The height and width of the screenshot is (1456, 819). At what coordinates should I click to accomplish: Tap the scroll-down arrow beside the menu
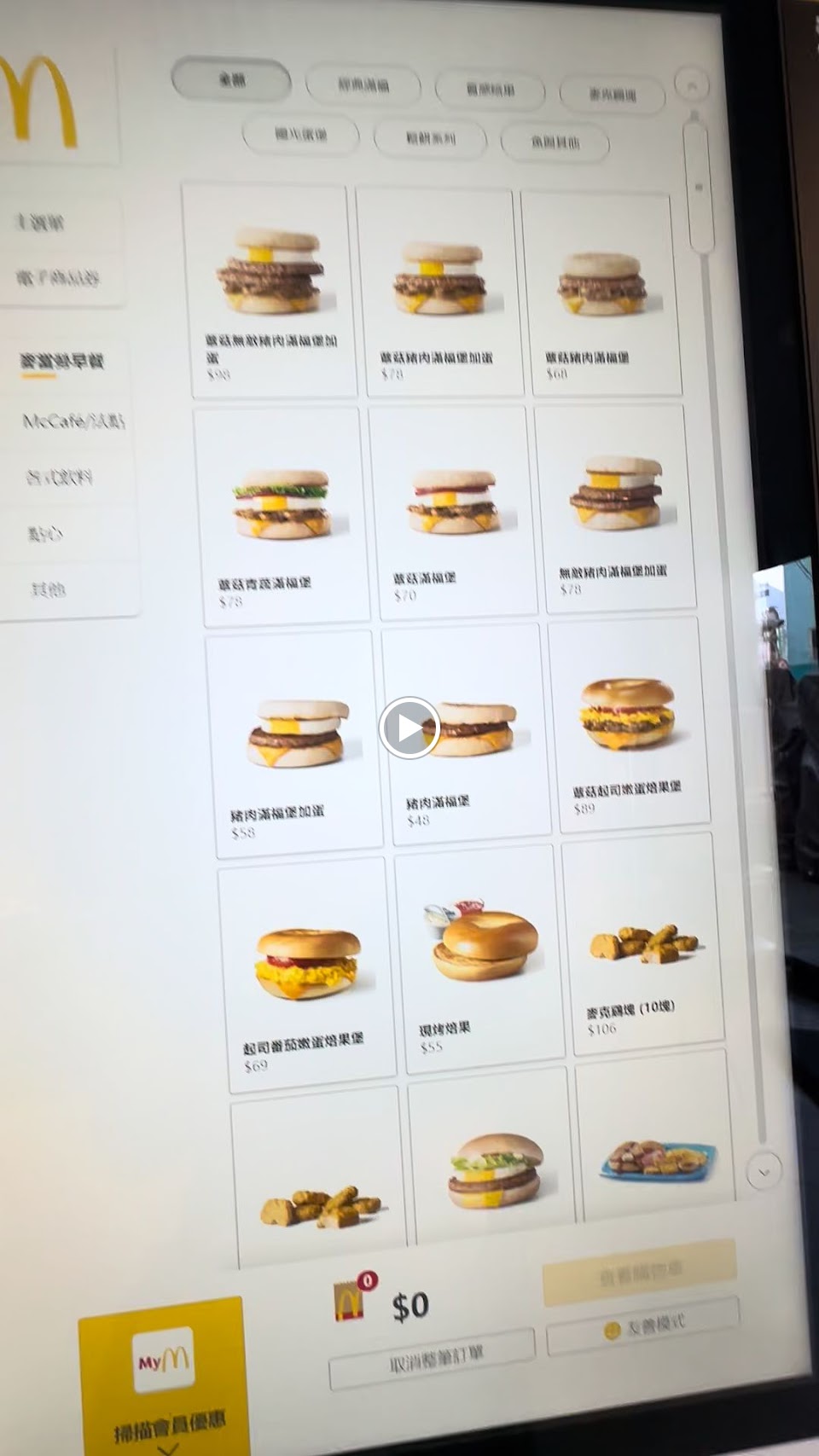pyautogui.click(x=764, y=1172)
